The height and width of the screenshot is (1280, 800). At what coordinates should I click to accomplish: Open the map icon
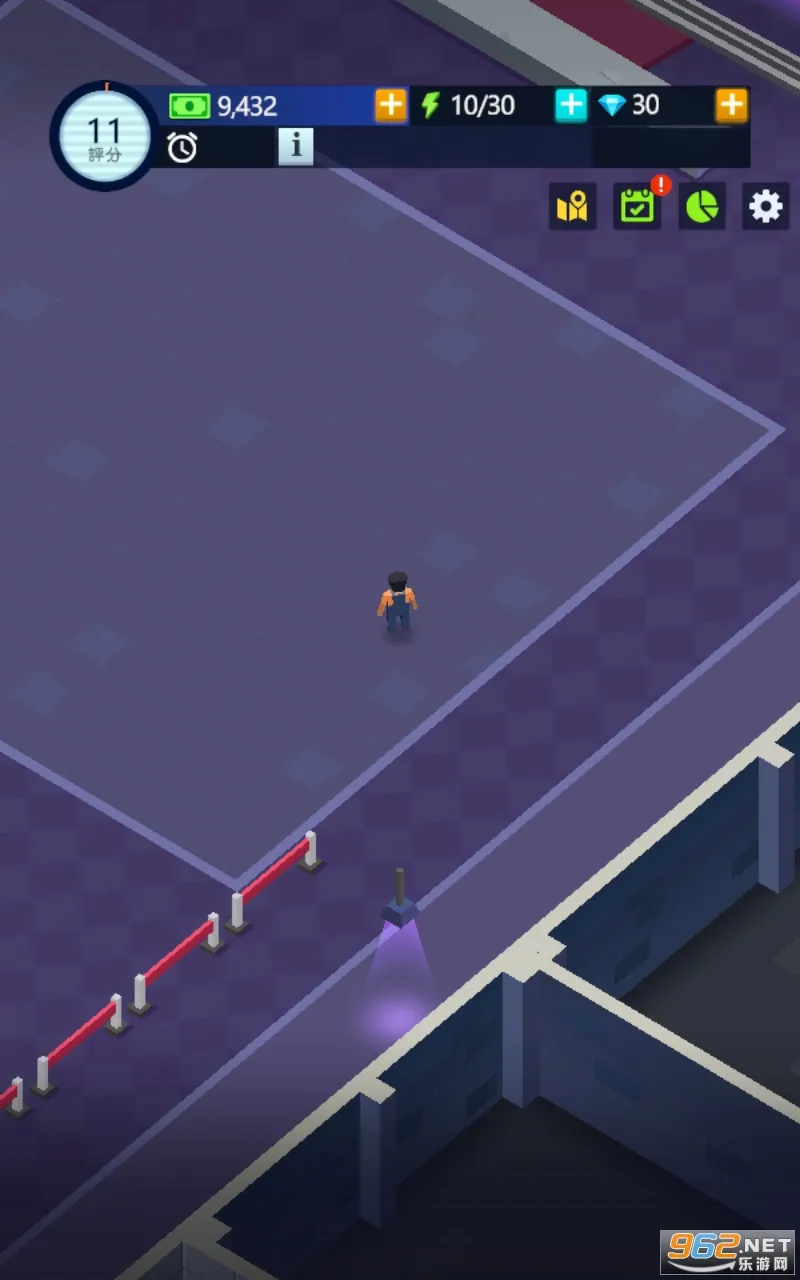click(573, 207)
